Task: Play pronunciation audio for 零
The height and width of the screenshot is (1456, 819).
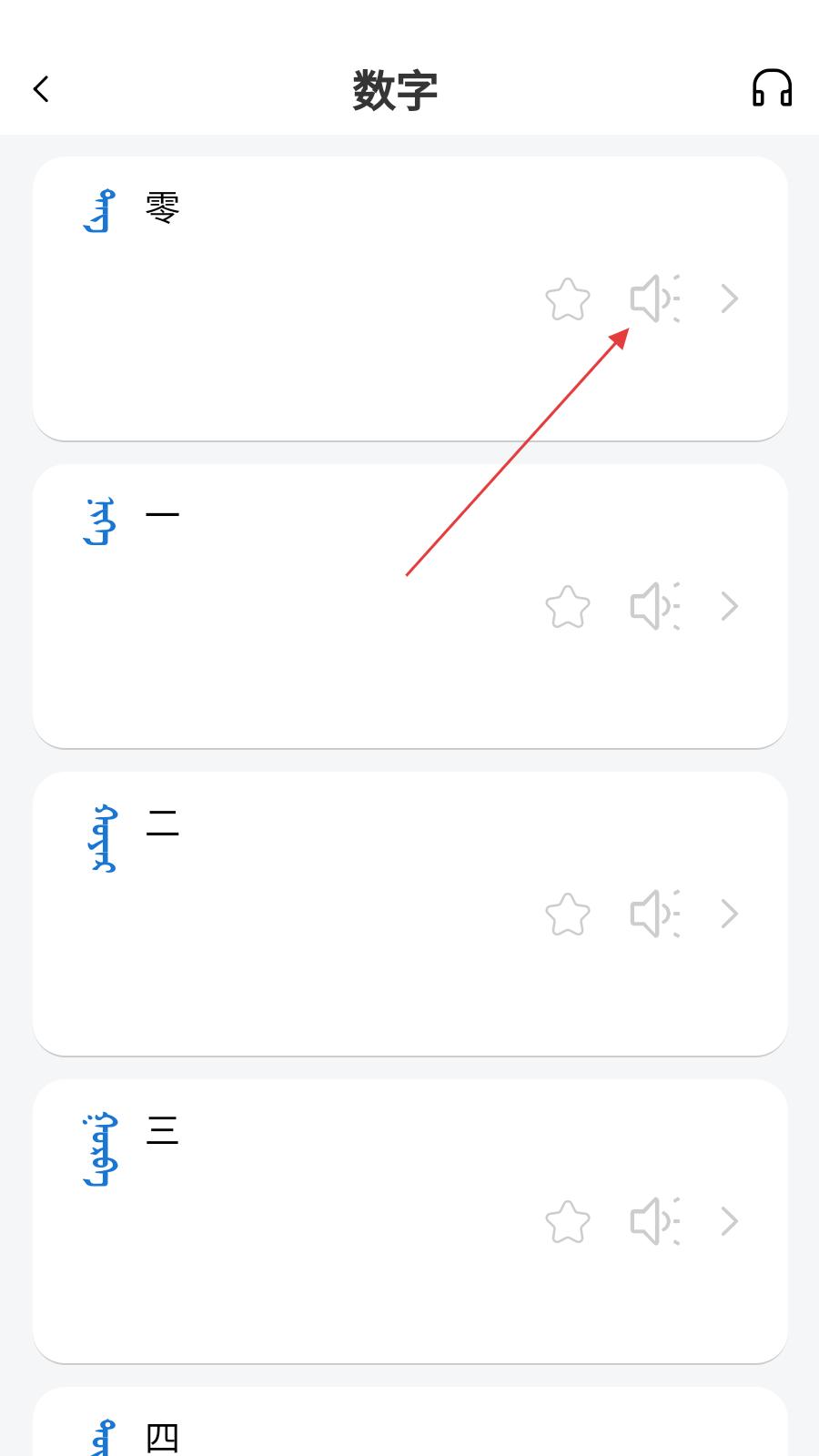Action: coord(655,298)
